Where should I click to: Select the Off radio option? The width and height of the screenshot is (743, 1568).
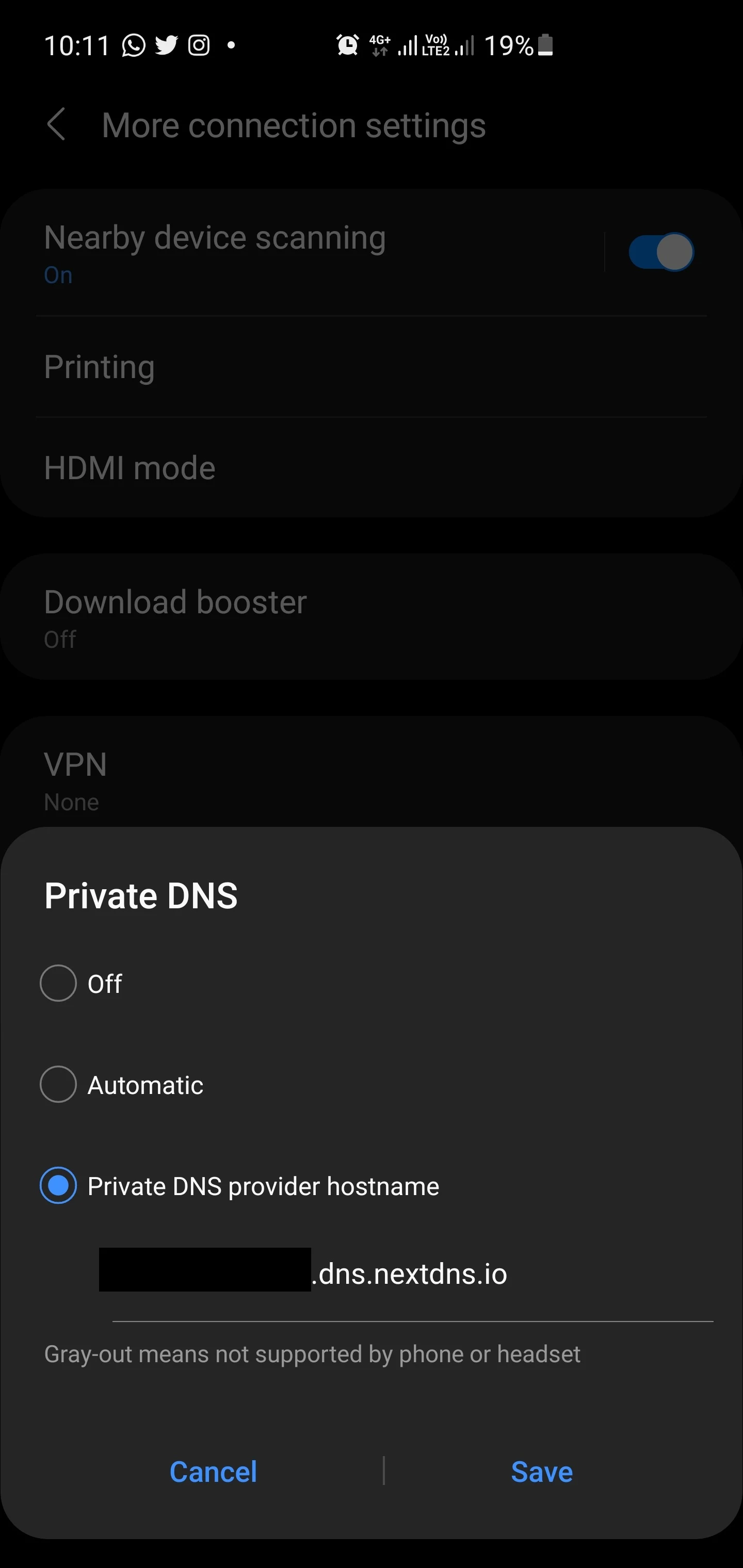(x=58, y=983)
